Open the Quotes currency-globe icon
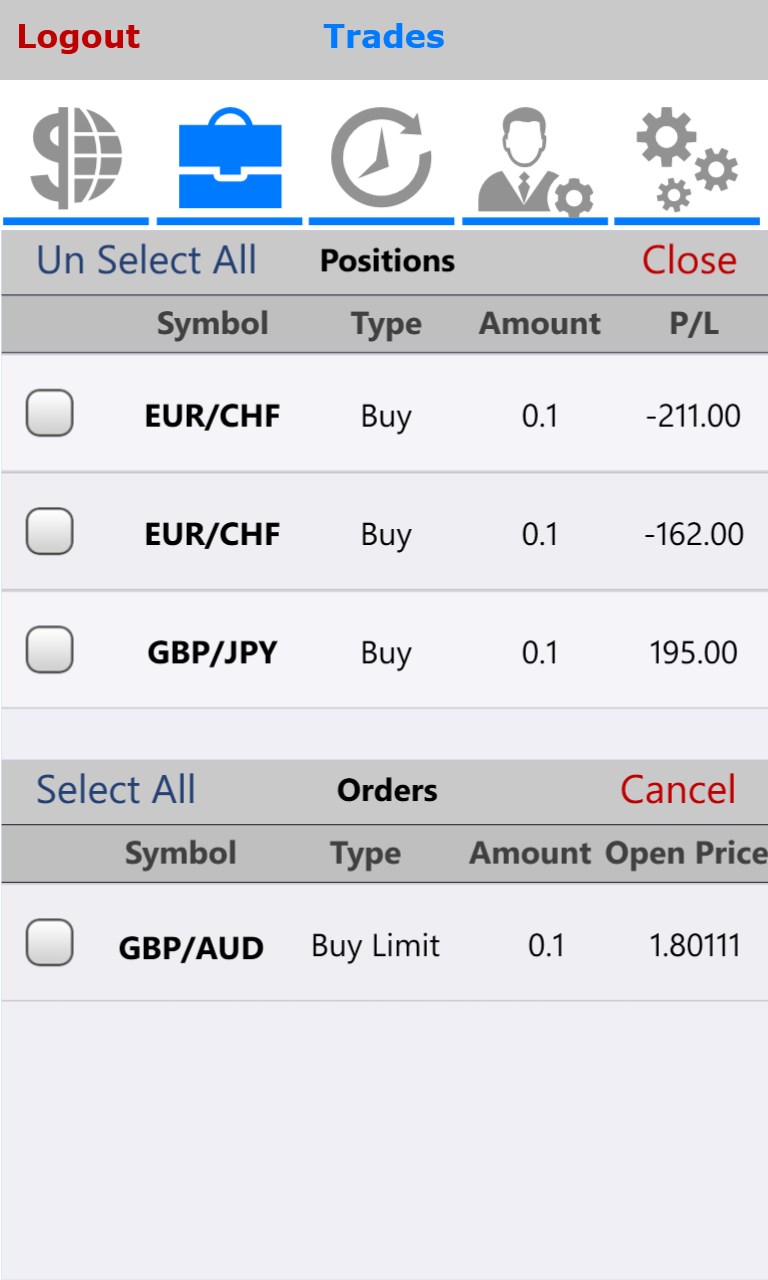768x1280 pixels. [x=78, y=160]
